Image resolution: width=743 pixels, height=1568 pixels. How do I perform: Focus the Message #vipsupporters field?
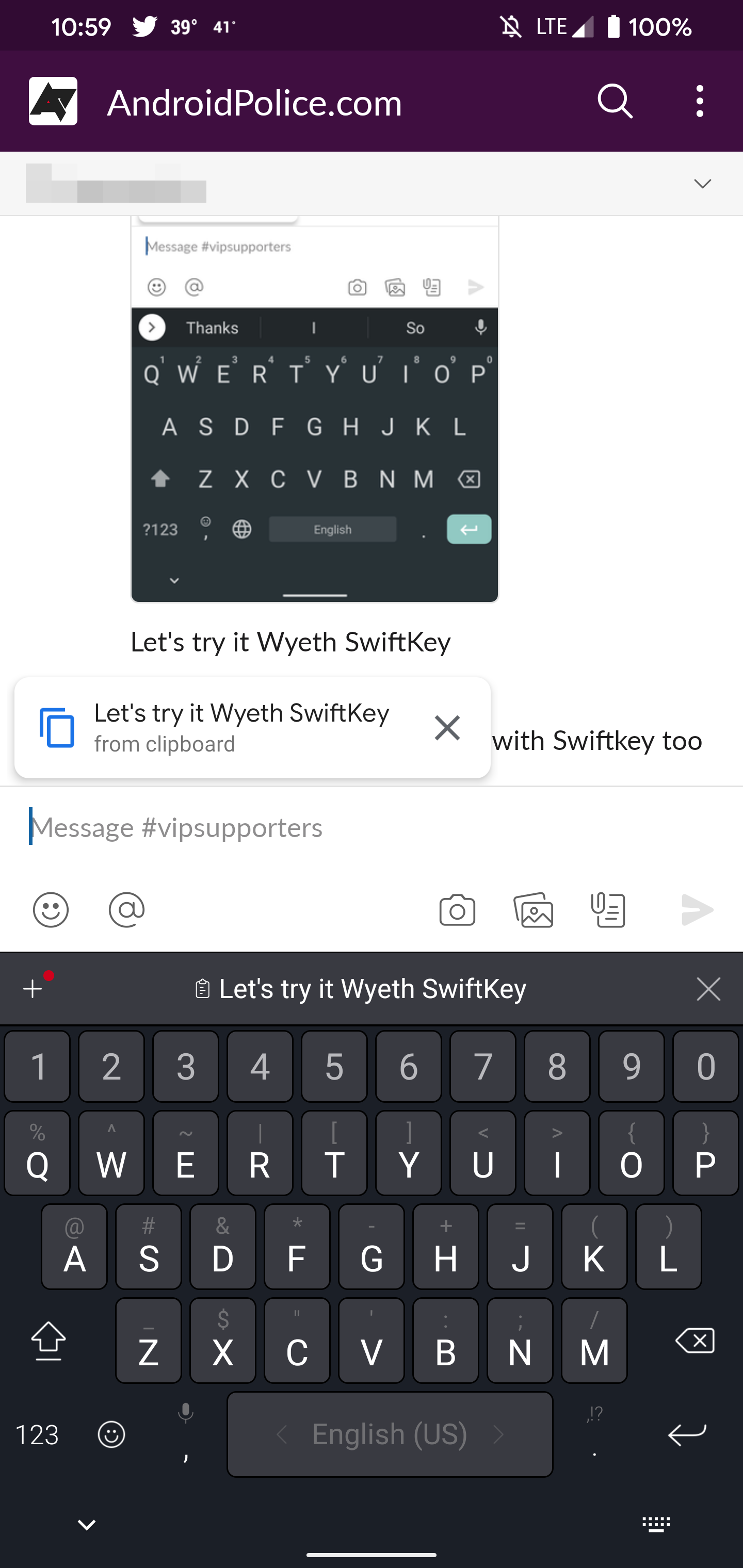pyautogui.click(x=372, y=827)
